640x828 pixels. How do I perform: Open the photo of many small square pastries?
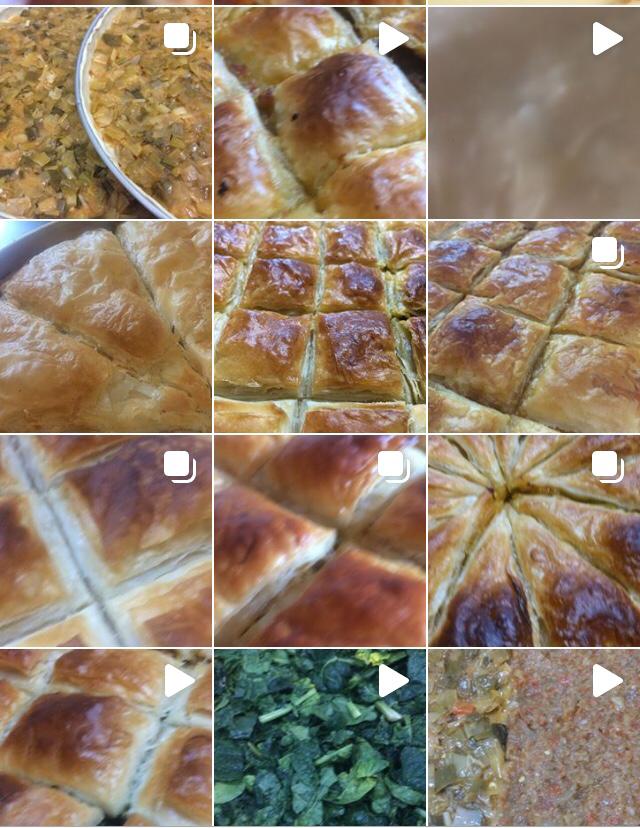(x=319, y=326)
